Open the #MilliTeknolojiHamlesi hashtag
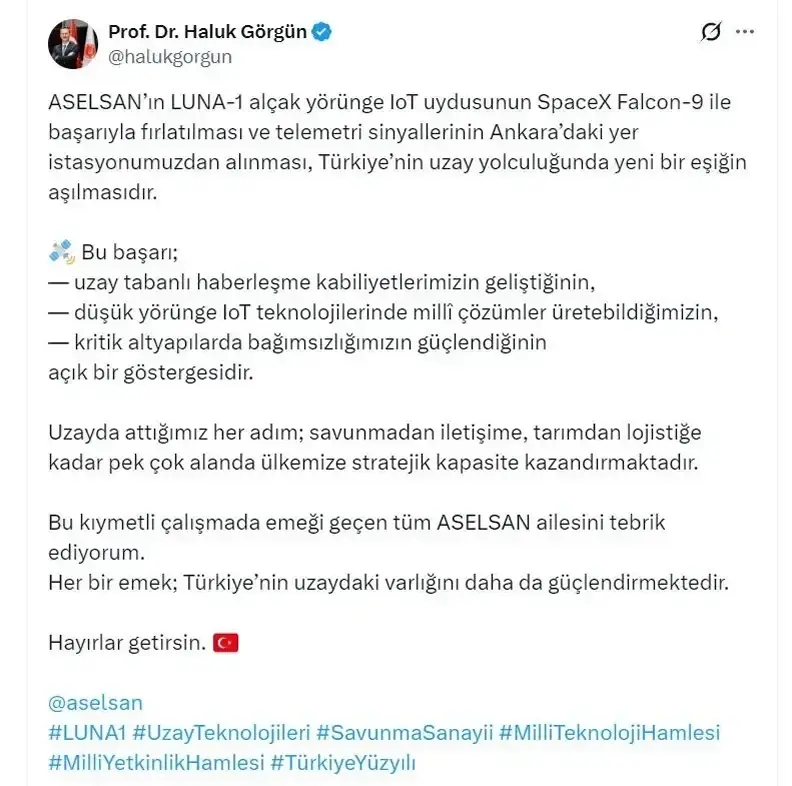This screenshot has height=786, width=792. point(610,733)
